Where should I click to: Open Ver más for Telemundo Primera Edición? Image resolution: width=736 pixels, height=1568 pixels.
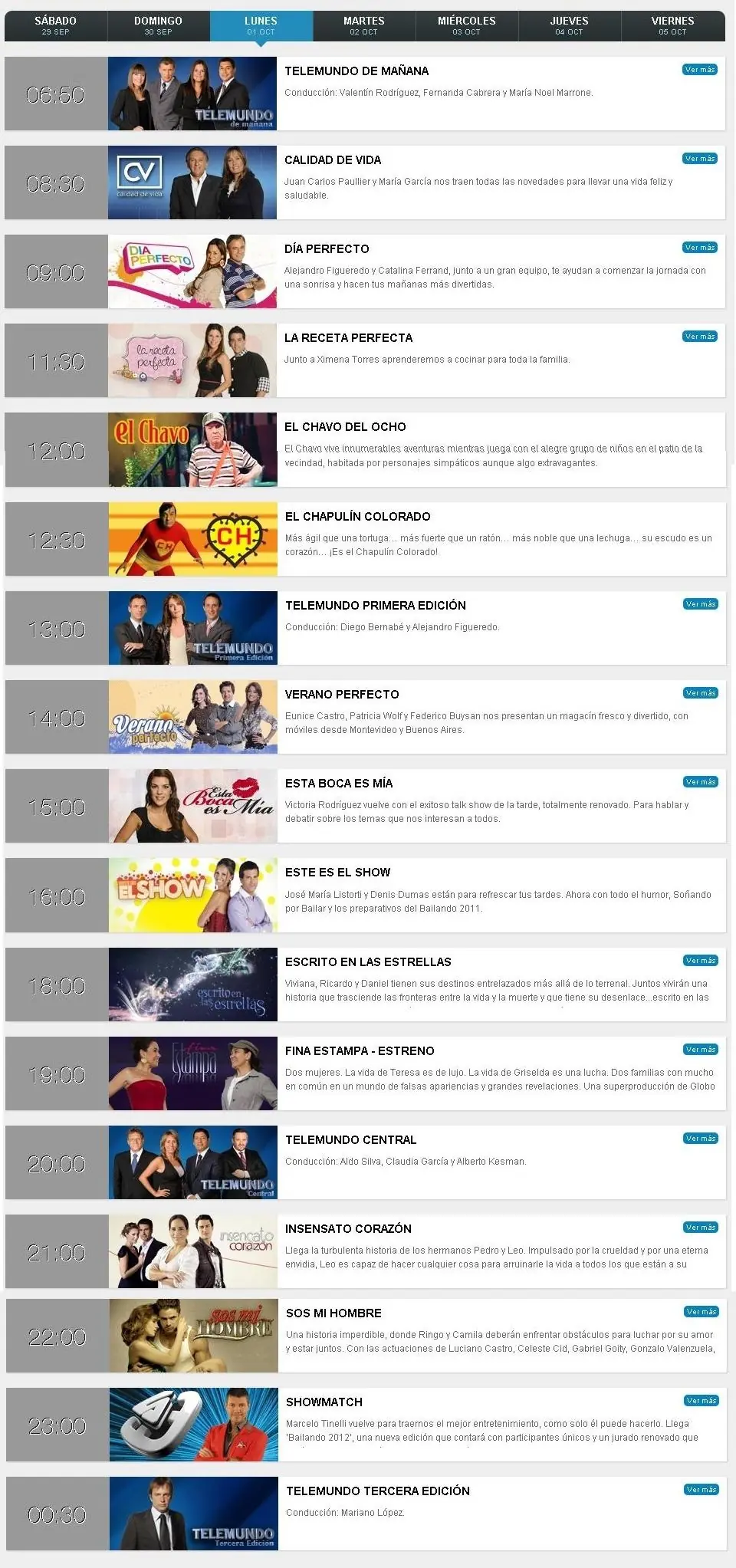pyautogui.click(x=700, y=604)
